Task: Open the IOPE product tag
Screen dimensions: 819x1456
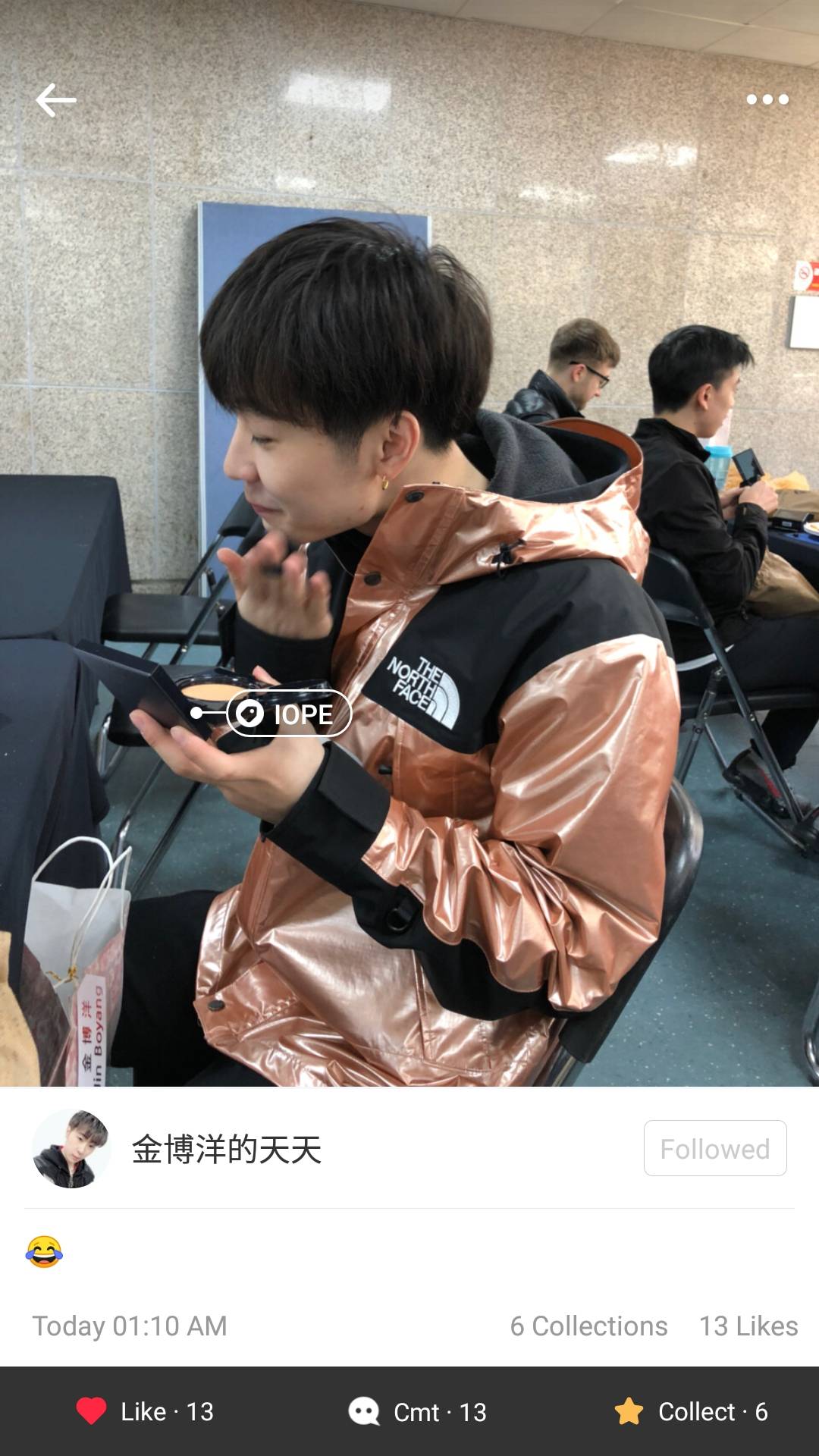Action: point(289,714)
